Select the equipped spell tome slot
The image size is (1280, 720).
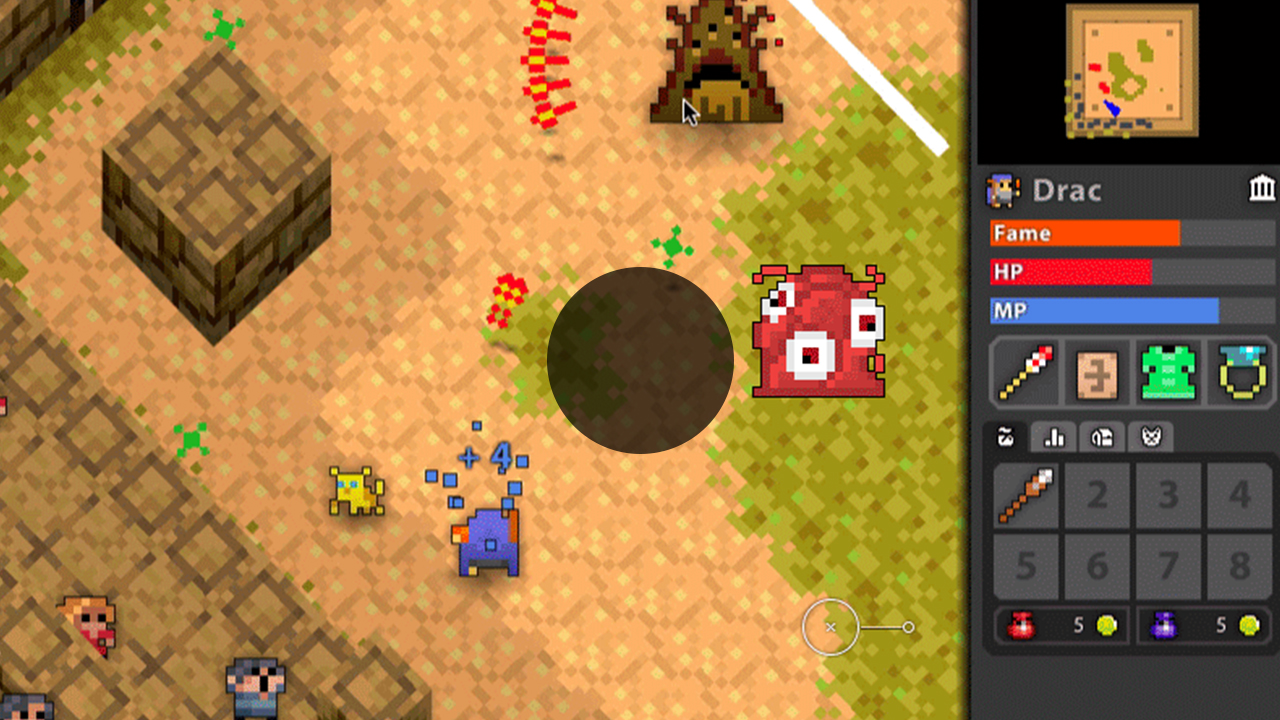[x=1096, y=372]
